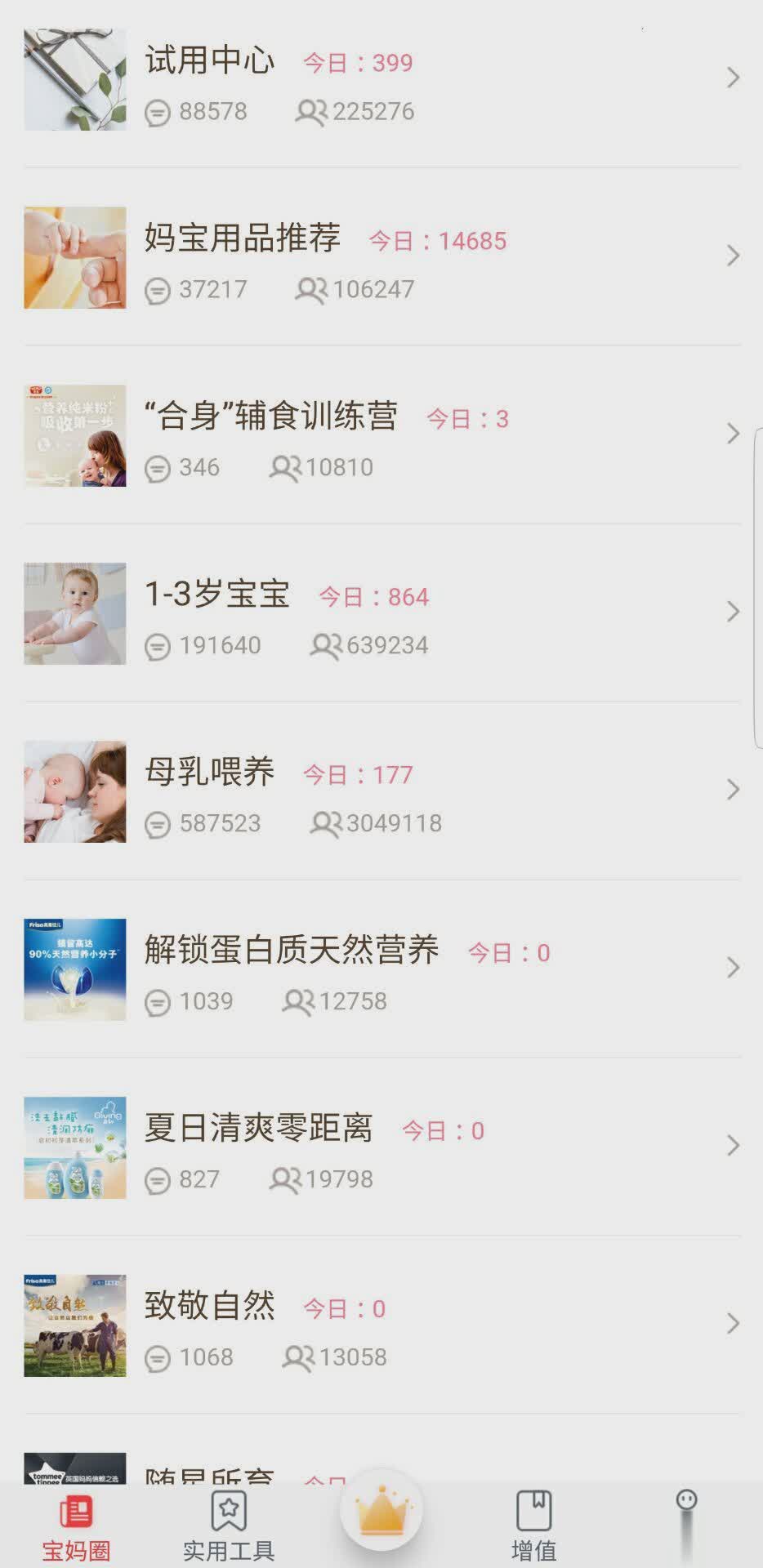This screenshot has width=763, height=1568.
Task: Open the 母乳喂养 circle
Action: coord(381,792)
